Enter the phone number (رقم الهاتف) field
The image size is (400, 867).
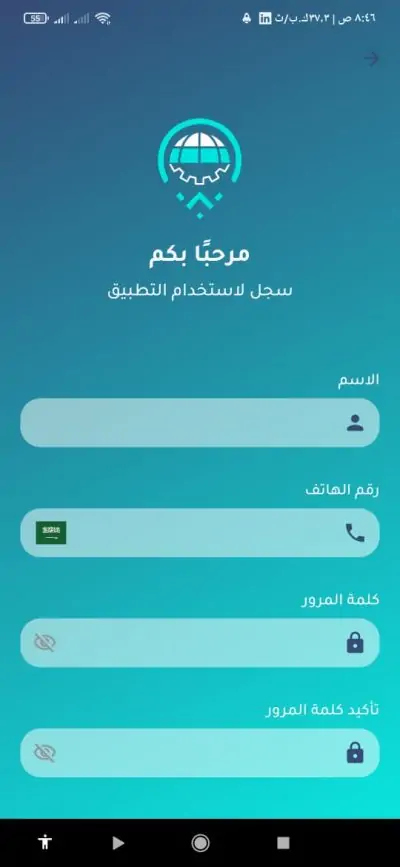[200, 532]
